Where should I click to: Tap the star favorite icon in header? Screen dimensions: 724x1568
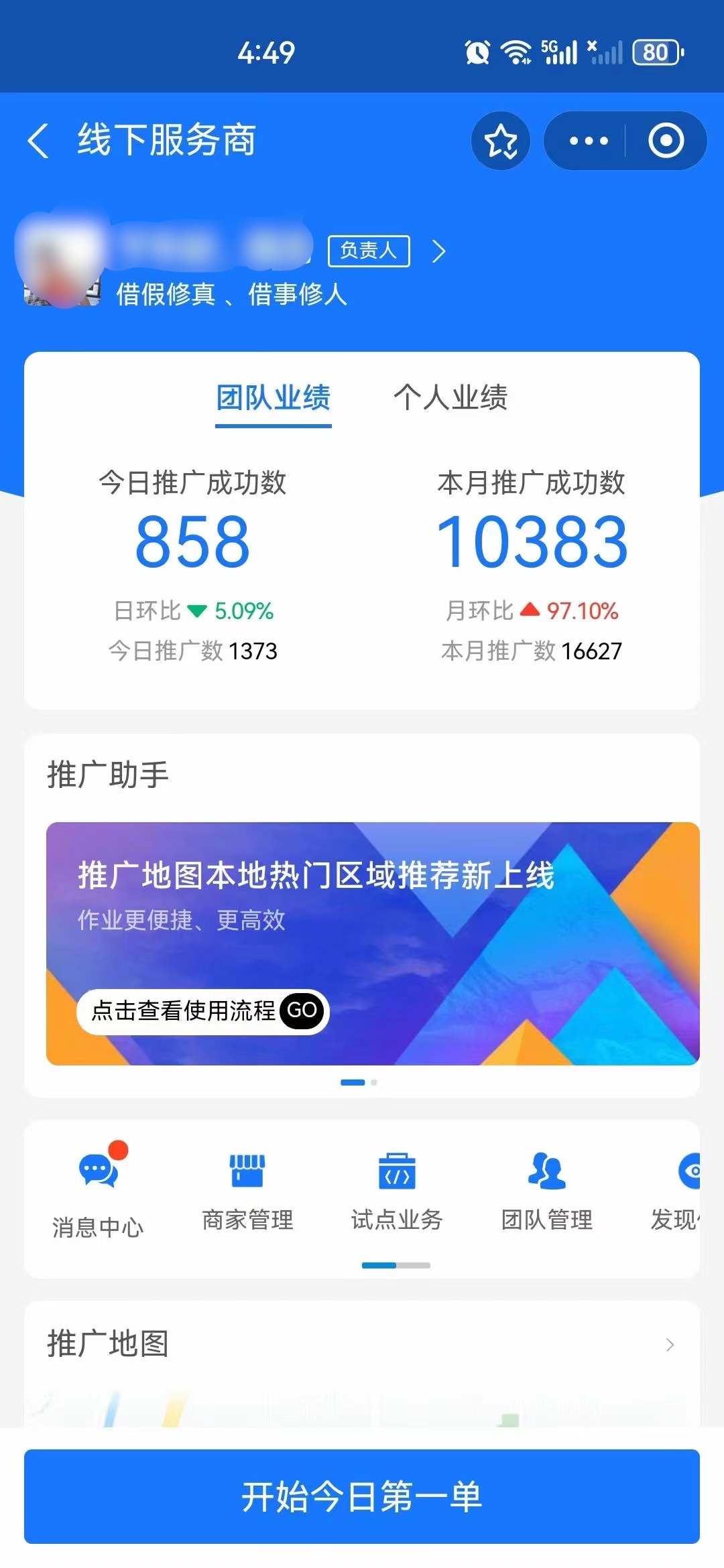(501, 141)
